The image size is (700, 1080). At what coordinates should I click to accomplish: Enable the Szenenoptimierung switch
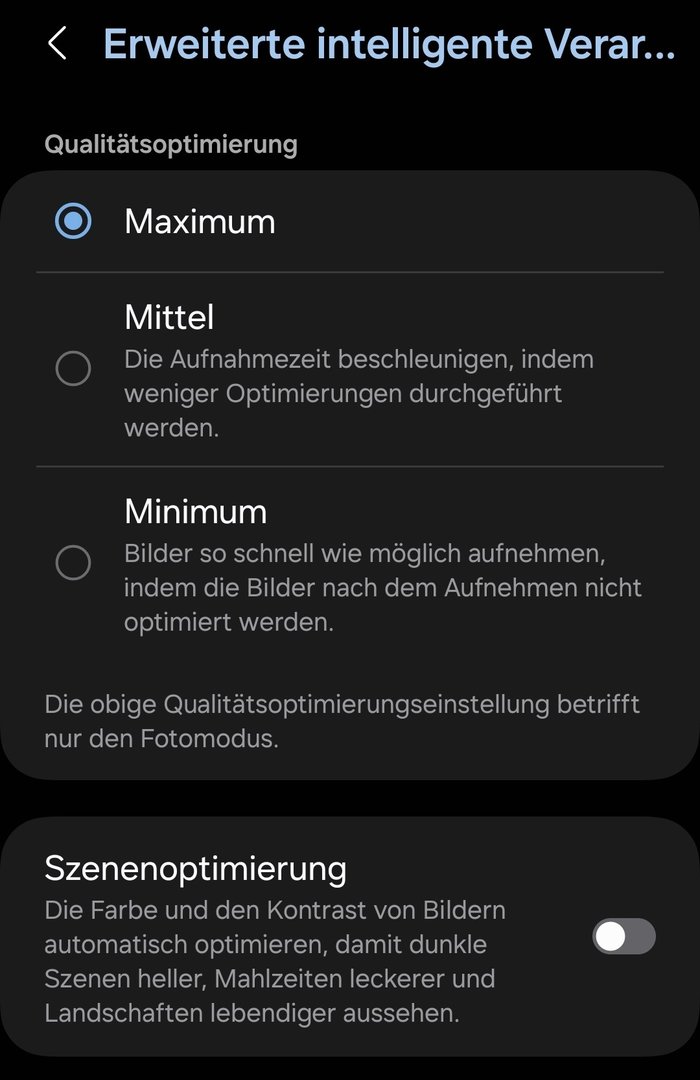[624, 937]
